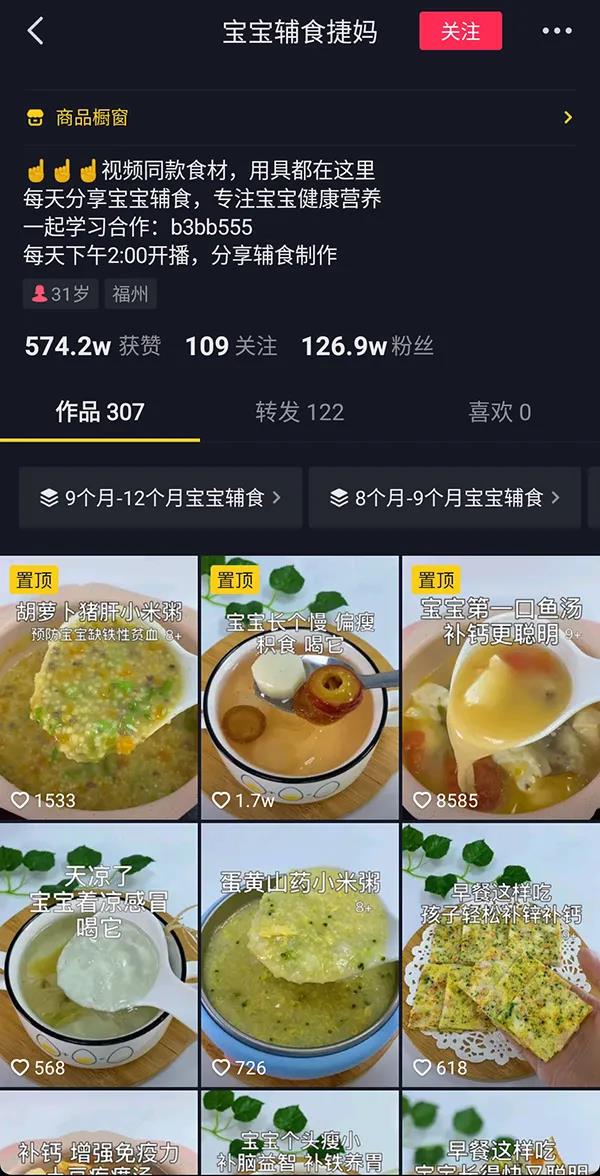Play the 胡萝卜猪肝小米粥 video
The width and height of the screenshot is (600, 1176).
pos(99,688)
